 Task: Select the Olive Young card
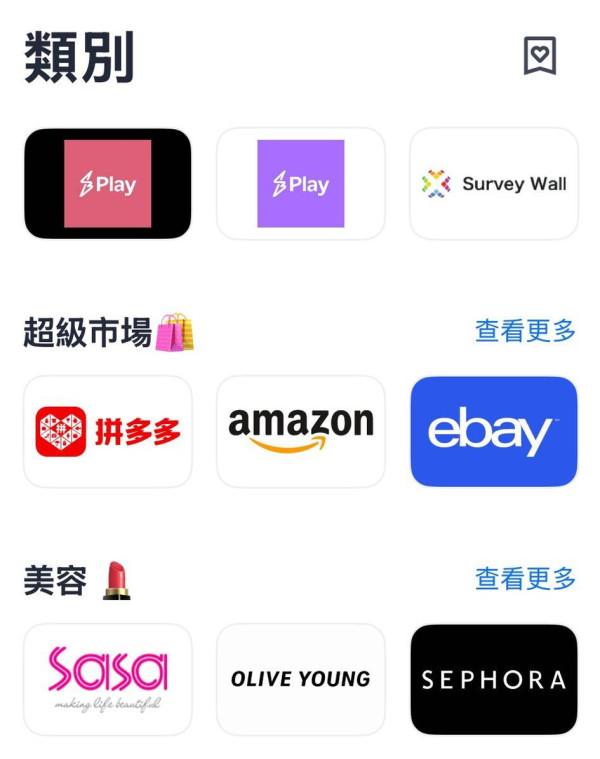click(301, 679)
